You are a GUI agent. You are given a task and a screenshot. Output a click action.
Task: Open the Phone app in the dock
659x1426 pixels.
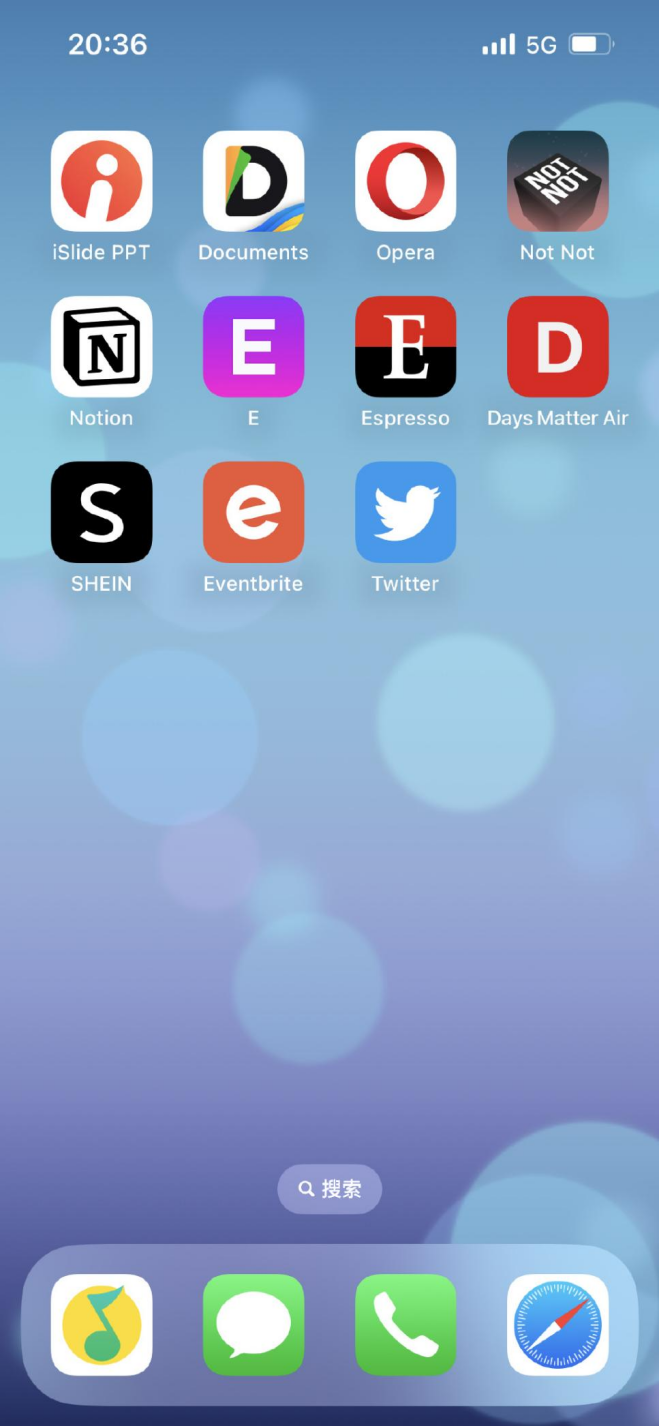coord(405,1325)
